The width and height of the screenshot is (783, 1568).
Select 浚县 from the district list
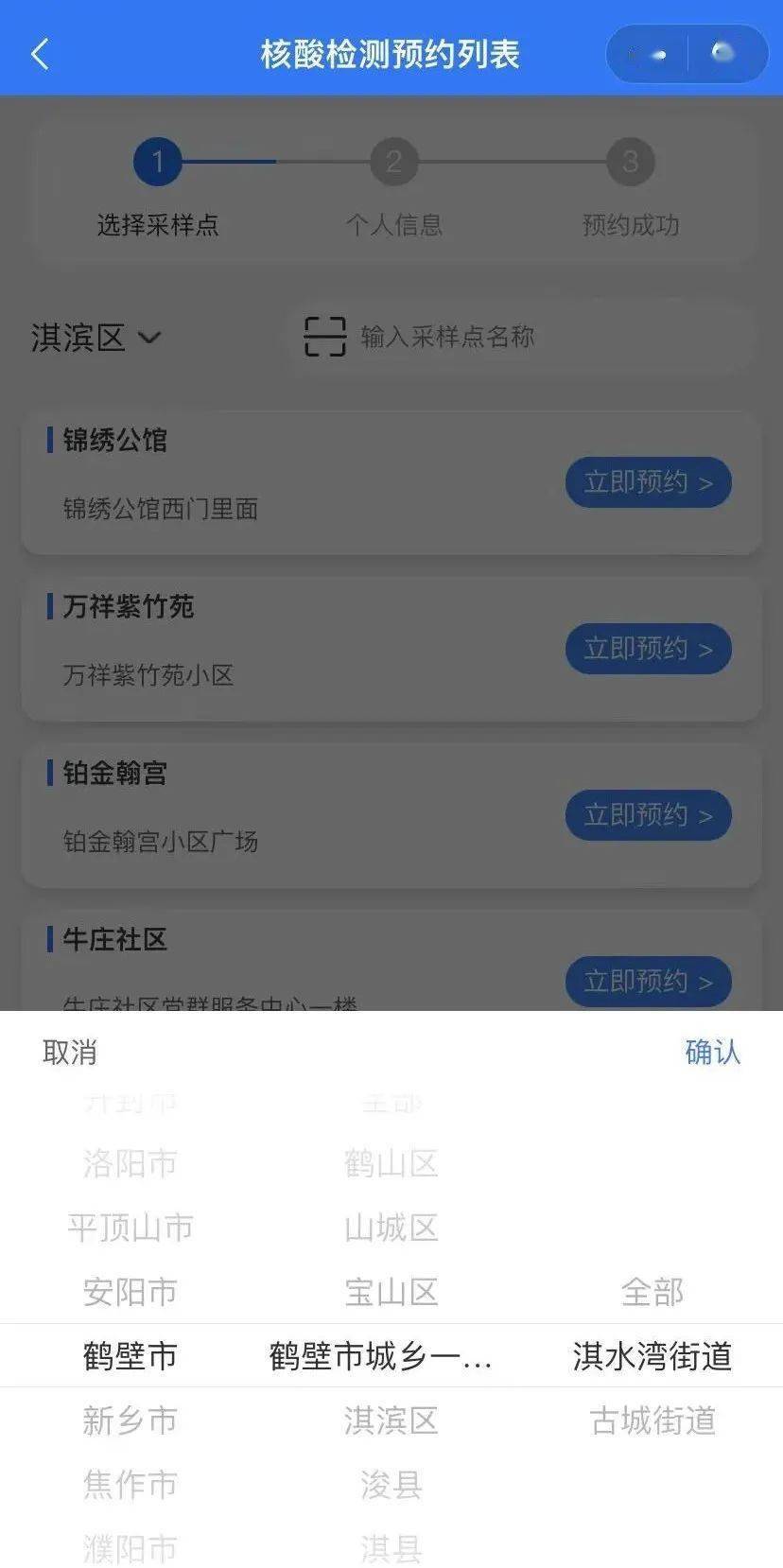[x=391, y=1485]
